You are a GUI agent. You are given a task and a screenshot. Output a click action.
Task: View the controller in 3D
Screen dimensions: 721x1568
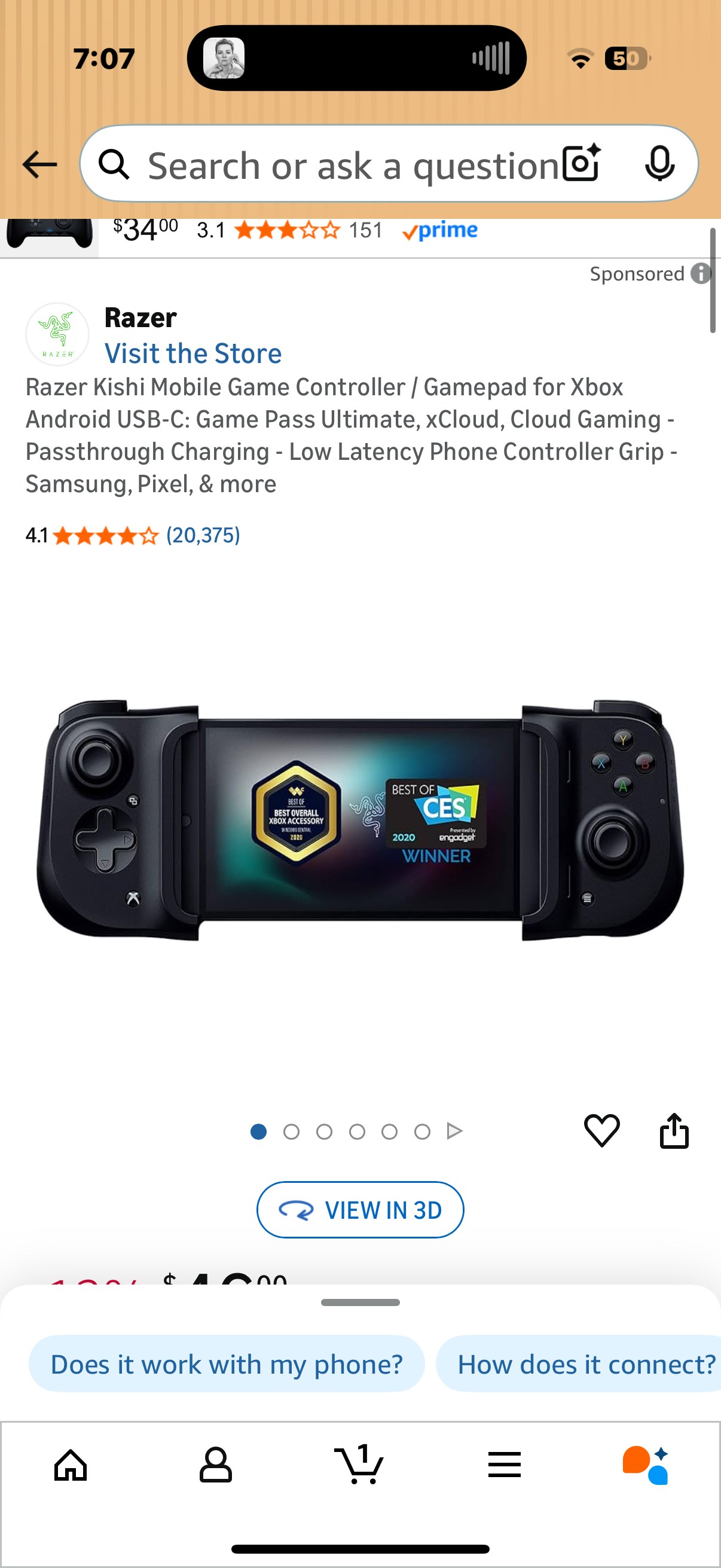(x=360, y=1210)
